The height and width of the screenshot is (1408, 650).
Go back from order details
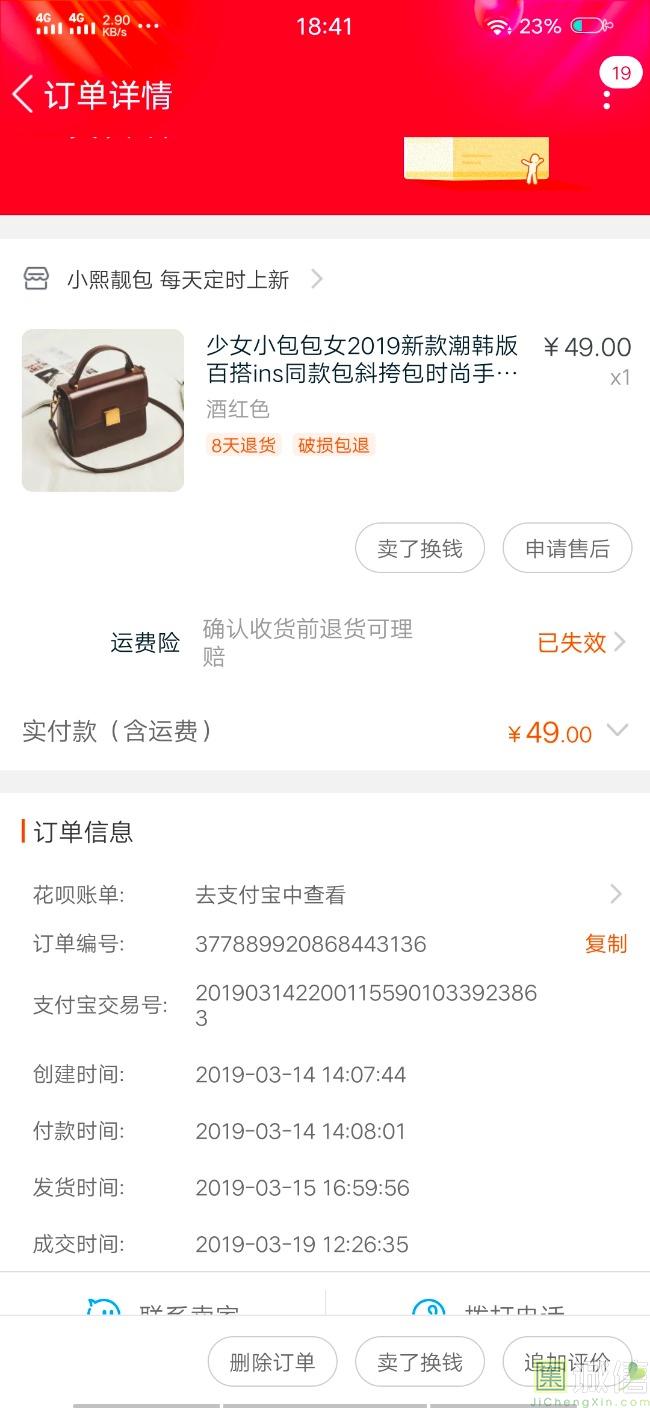coord(24,95)
